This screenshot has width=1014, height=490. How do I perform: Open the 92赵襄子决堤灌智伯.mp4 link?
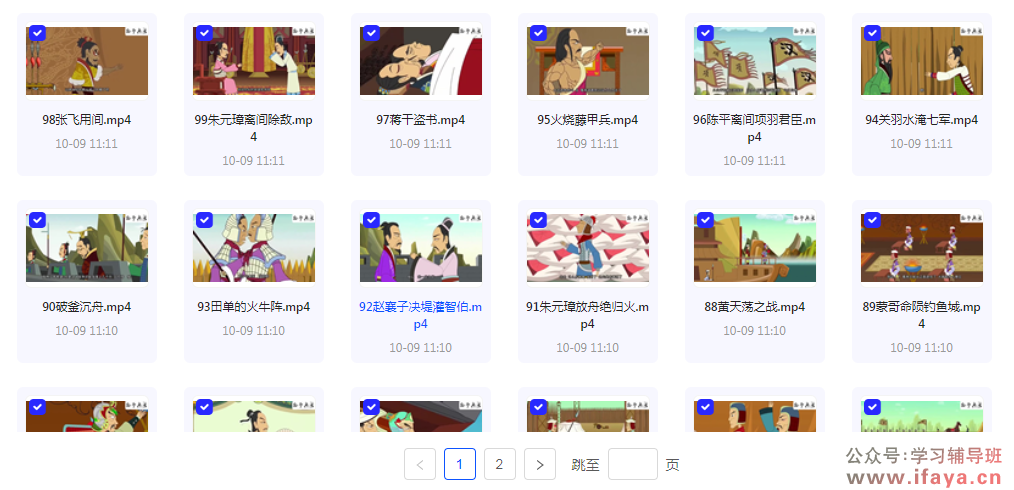[x=421, y=315]
